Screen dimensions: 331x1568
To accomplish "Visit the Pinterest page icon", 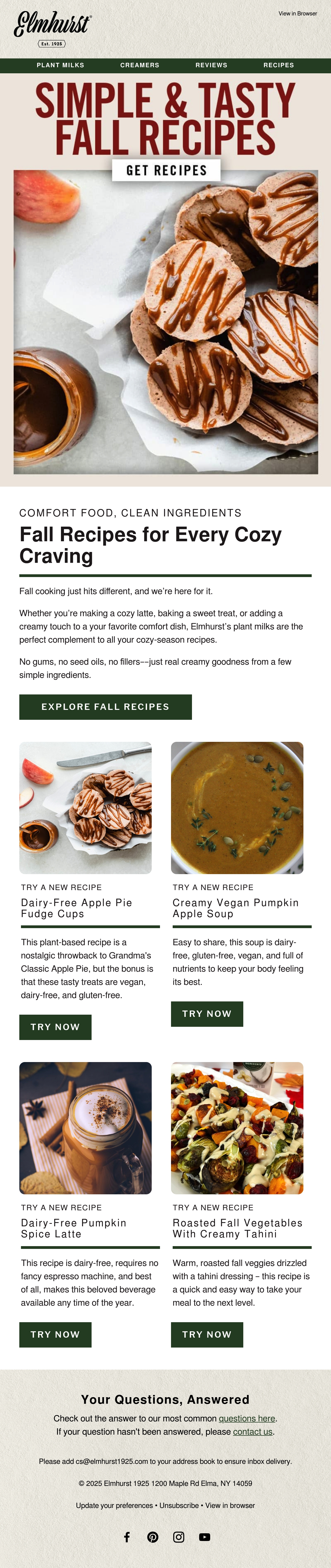I will [x=153, y=1537].
